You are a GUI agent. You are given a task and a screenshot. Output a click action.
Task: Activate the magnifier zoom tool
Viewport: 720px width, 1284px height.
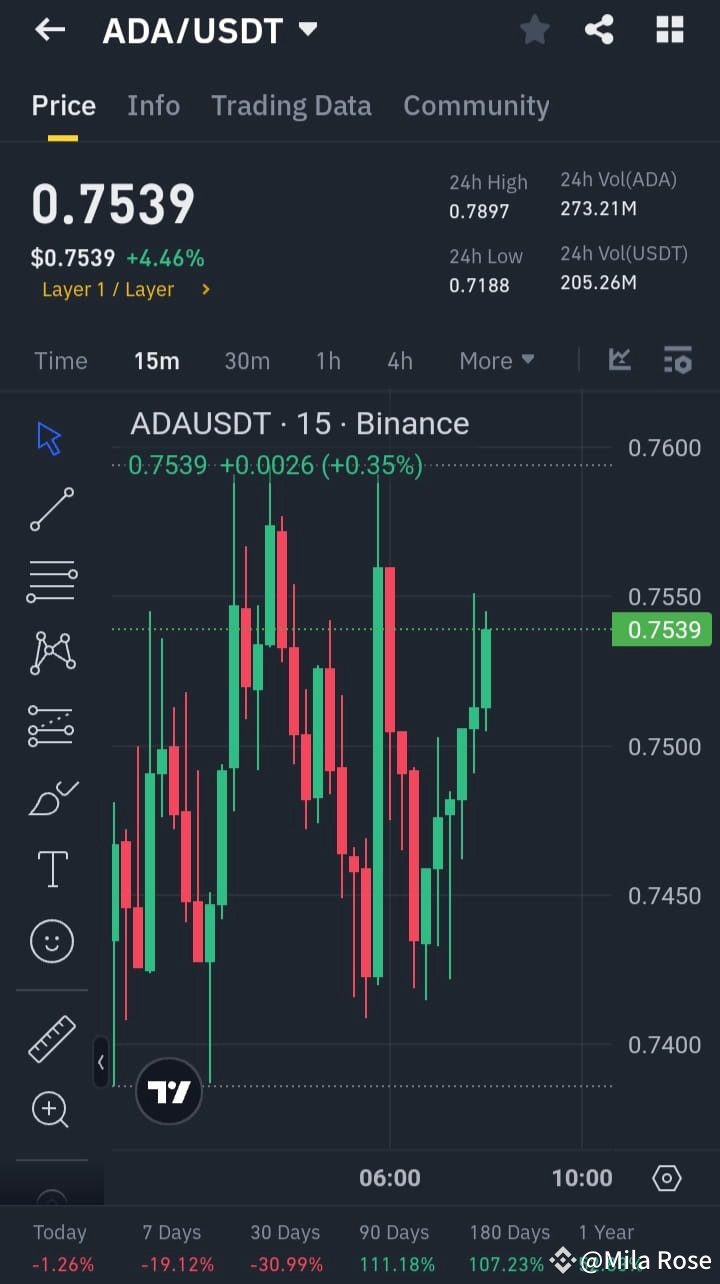pos(51,1110)
